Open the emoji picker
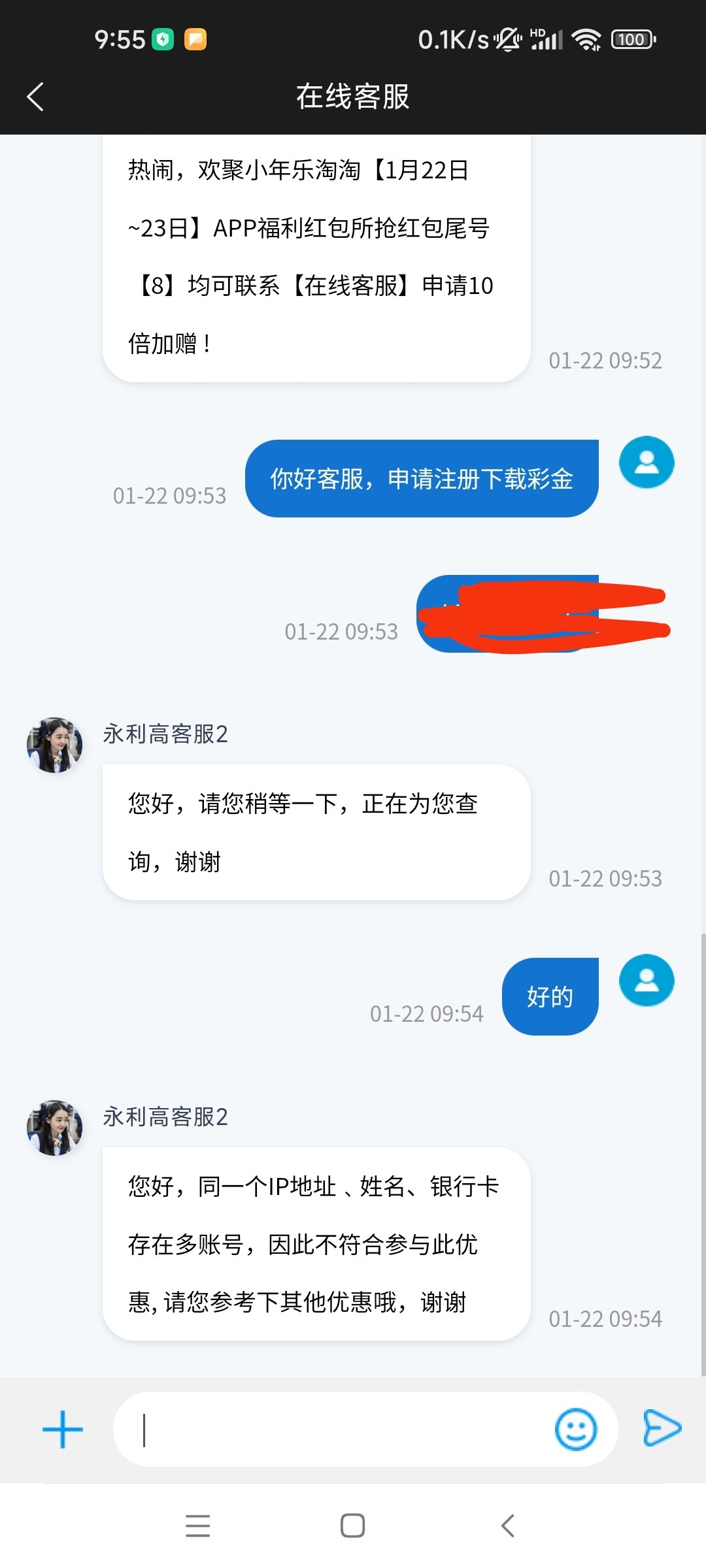Screen dimensions: 706x1568 pos(575,1429)
